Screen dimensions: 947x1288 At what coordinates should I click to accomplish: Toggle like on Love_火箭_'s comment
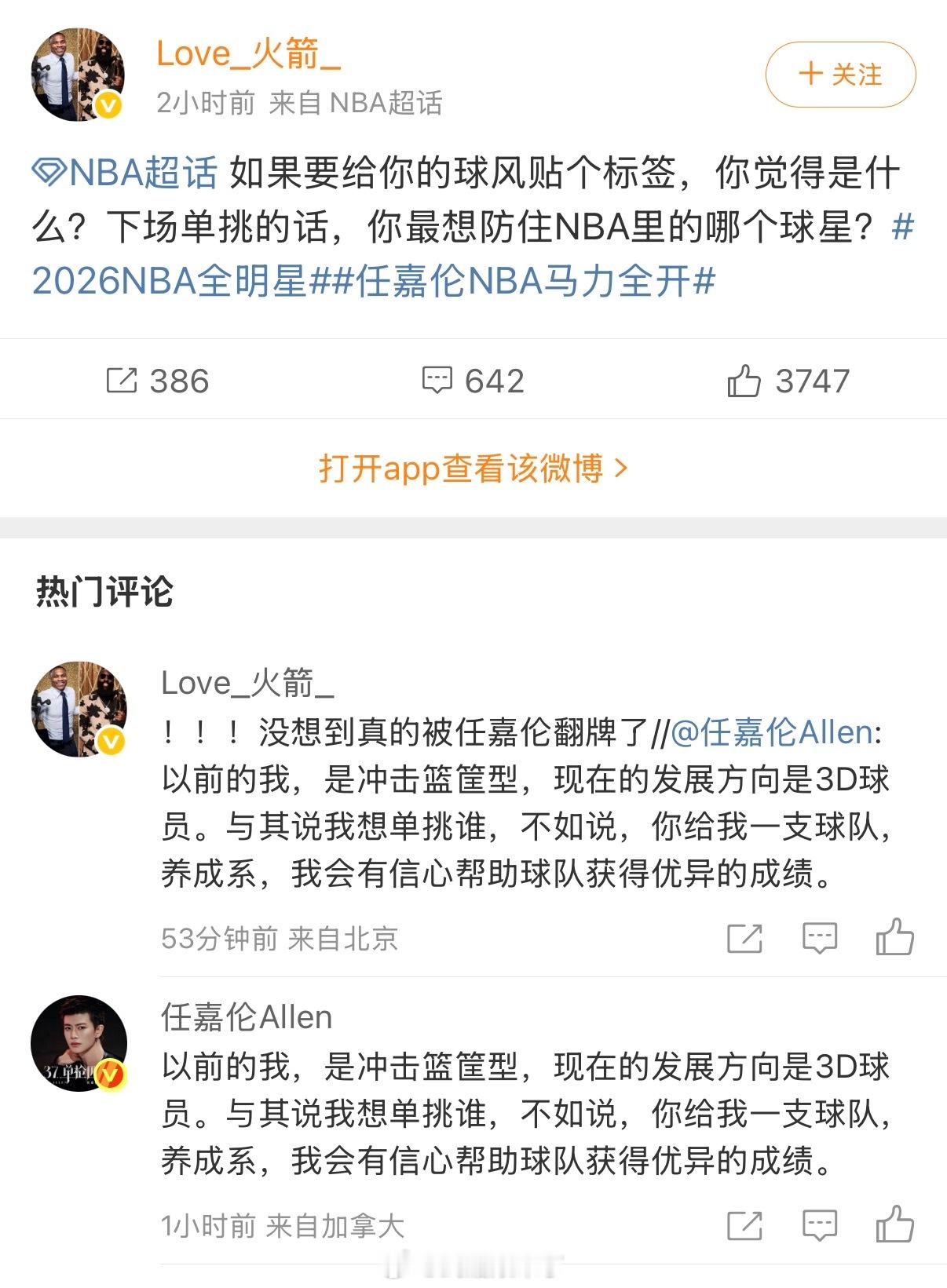894,936
